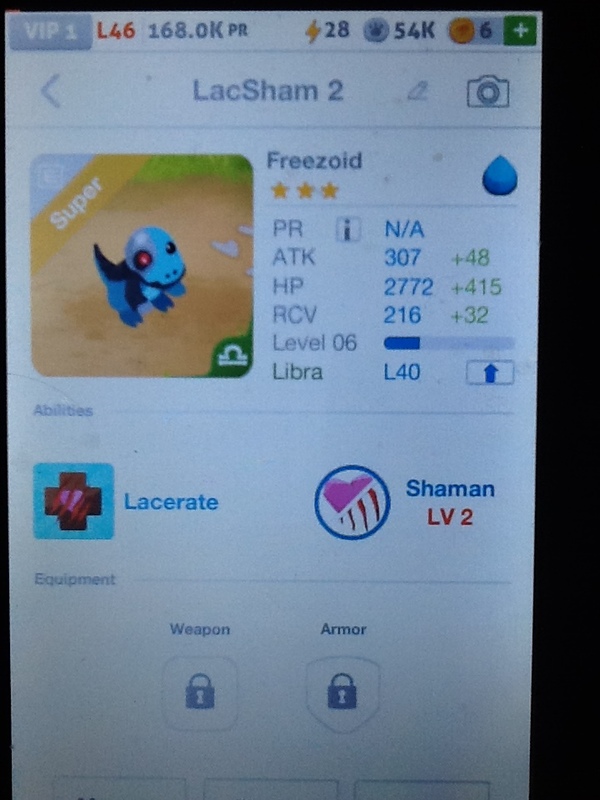Tap the locked Weapon slot
This screenshot has width=600, height=800.
(200, 692)
